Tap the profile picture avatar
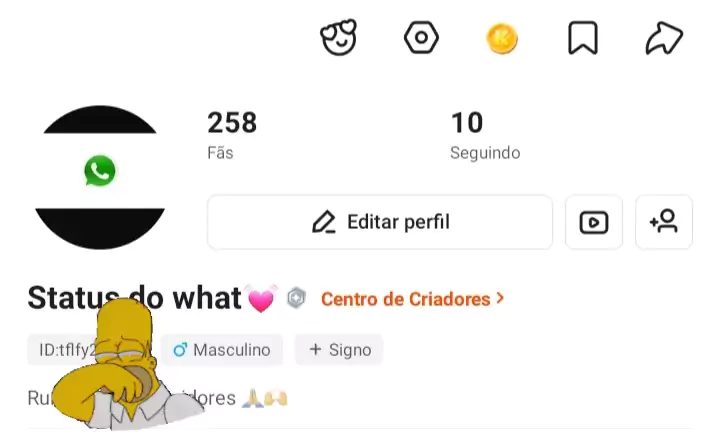This screenshot has width=720, height=434. pyautogui.click(x=100, y=177)
